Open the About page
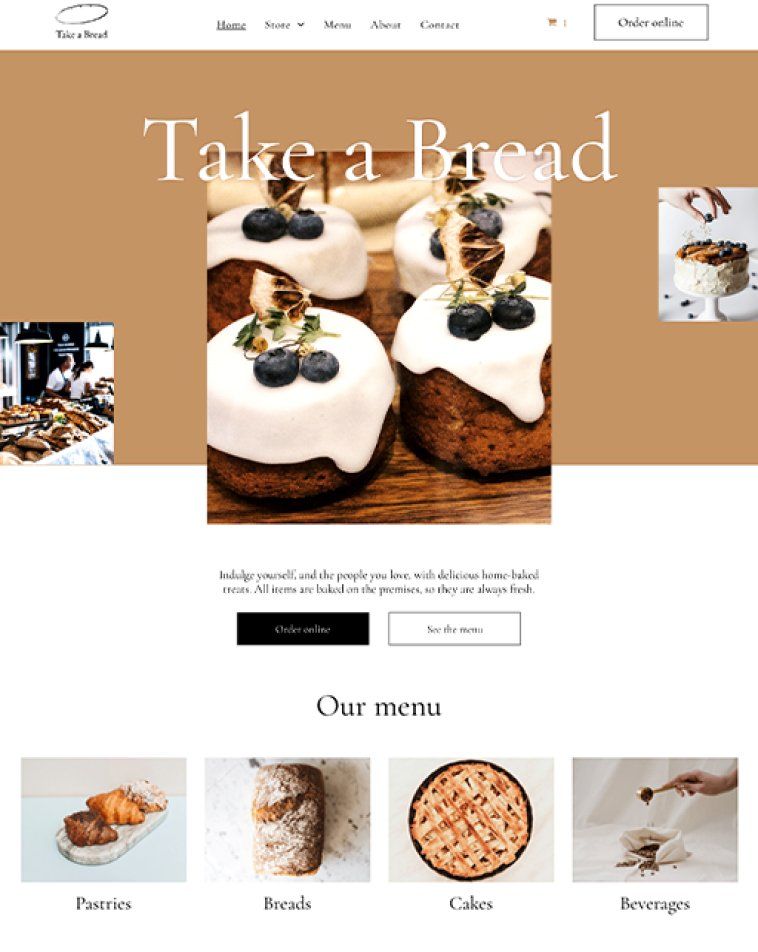The width and height of the screenshot is (758, 952). [385, 24]
